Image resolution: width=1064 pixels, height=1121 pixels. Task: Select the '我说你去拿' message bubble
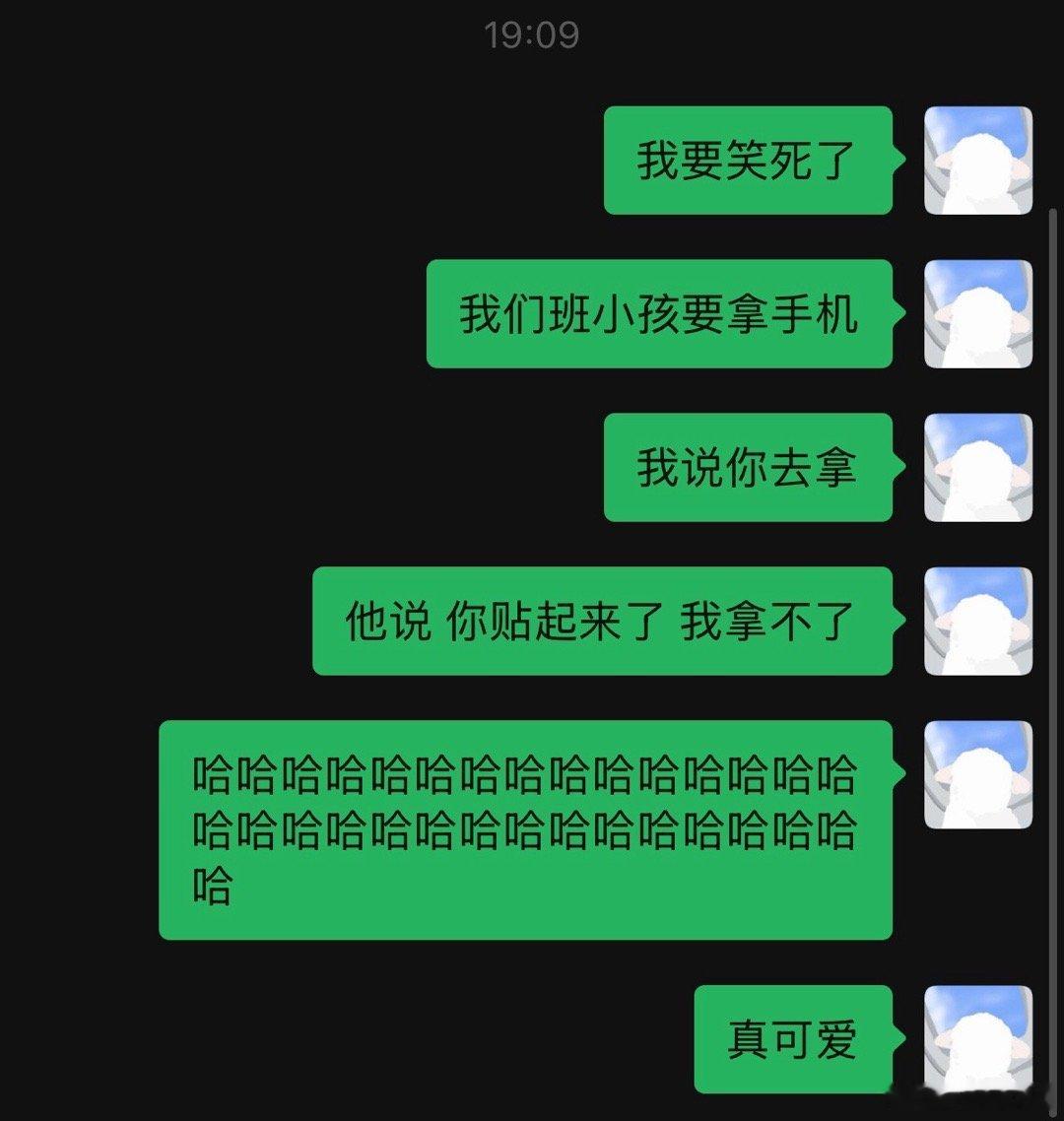pyautogui.click(x=751, y=469)
